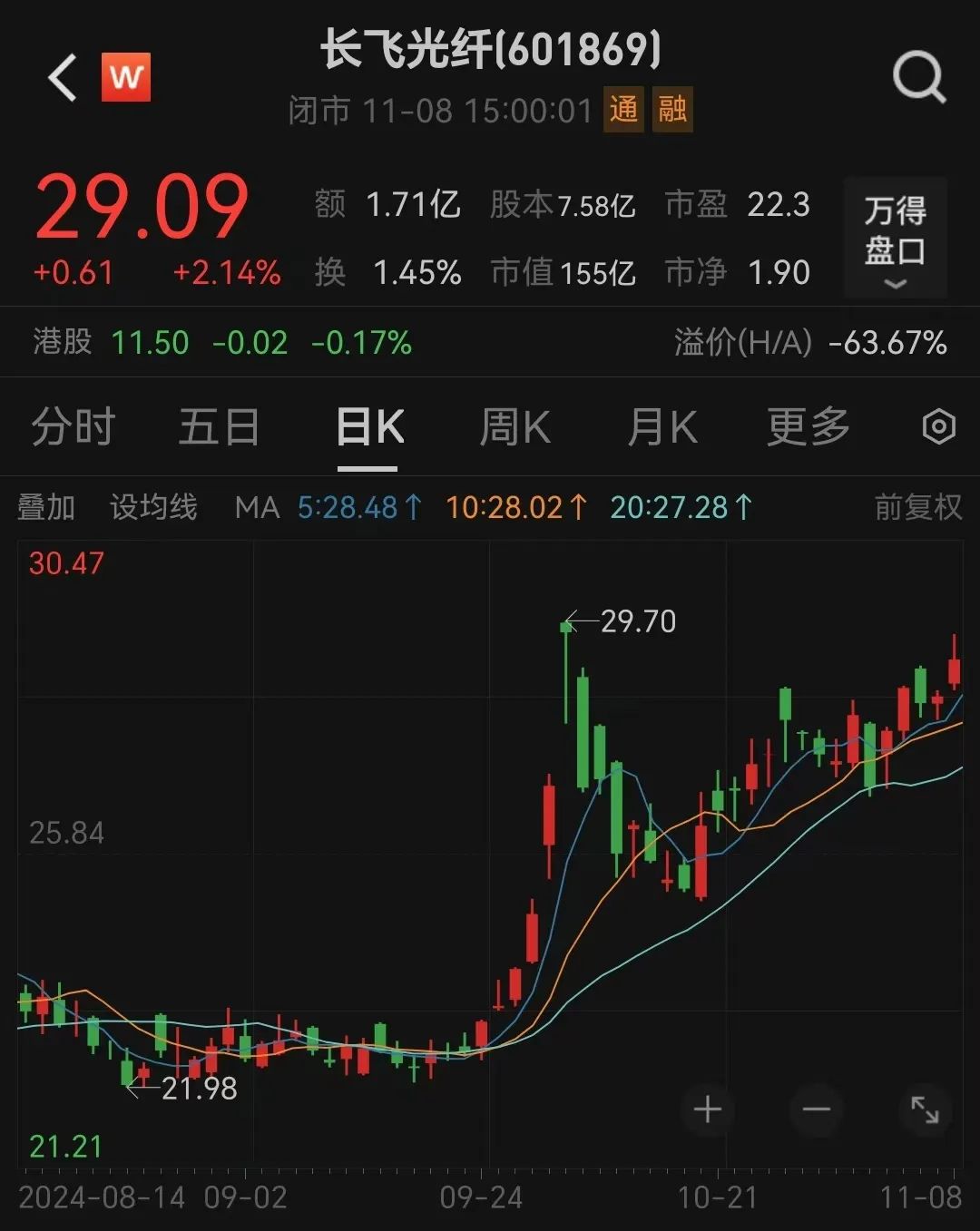The height and width of the screenshot is (1231, 980).
Task: Select the back arrow to exit
Action: pos(61,76)
